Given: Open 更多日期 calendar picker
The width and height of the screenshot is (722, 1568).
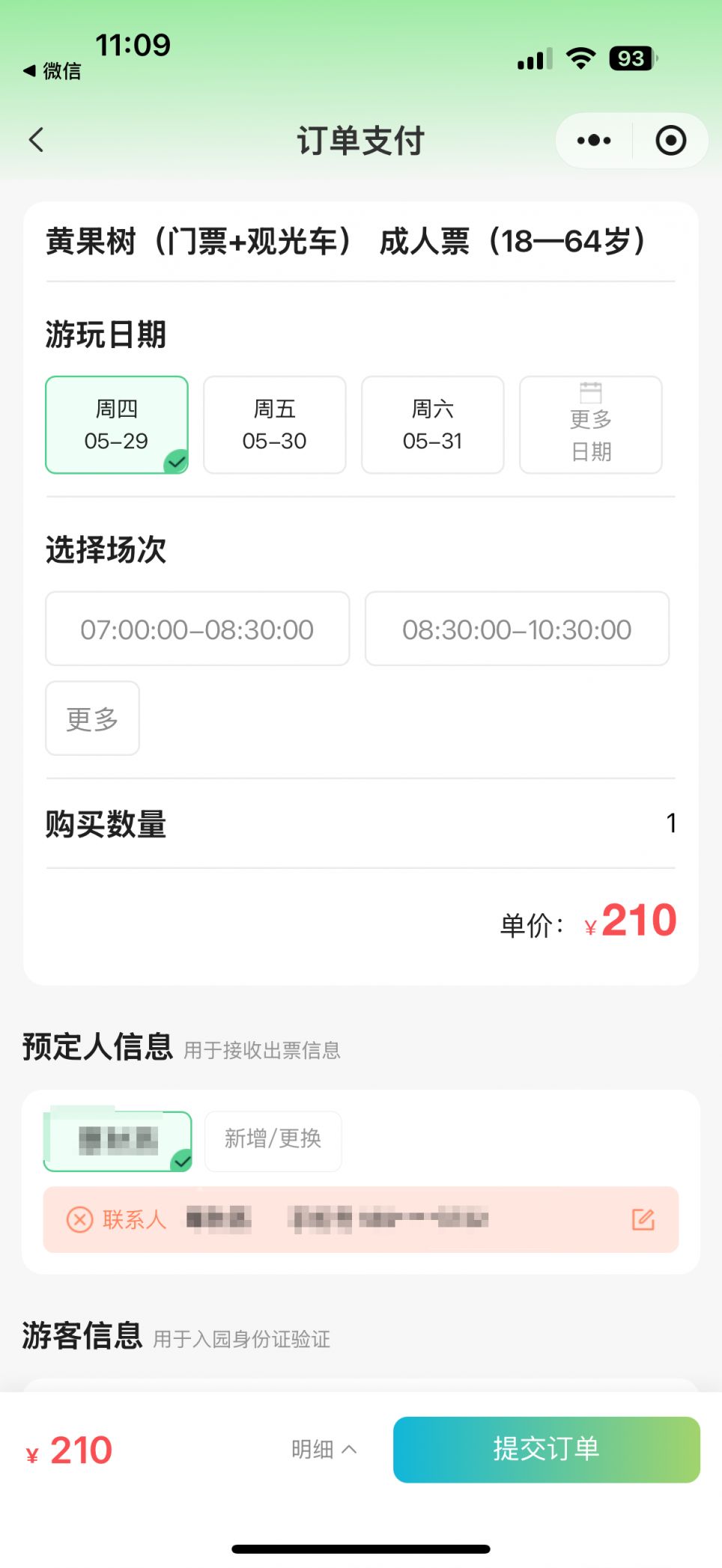Looking at the screenshot, I should 591,424.
